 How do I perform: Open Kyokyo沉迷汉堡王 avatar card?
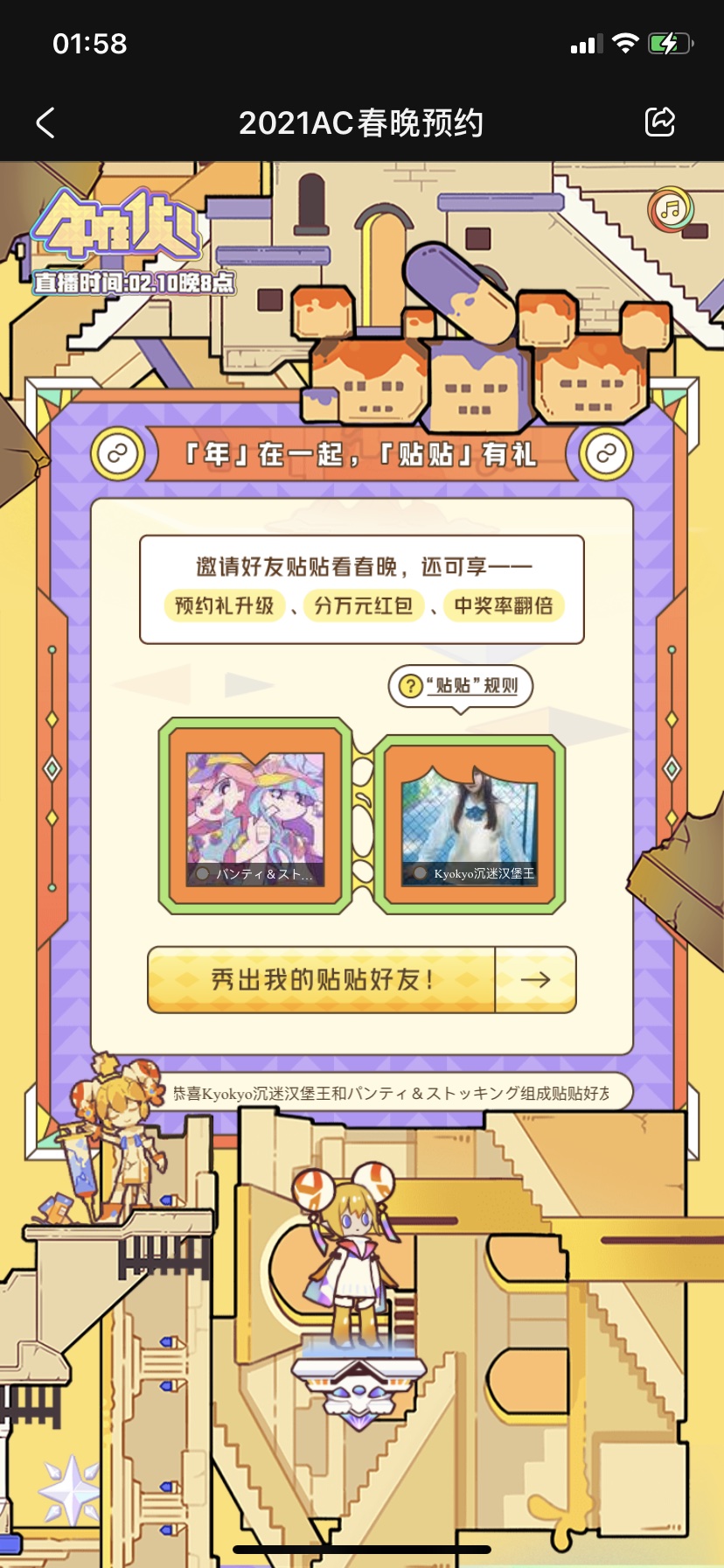click(x=470, y=824)
